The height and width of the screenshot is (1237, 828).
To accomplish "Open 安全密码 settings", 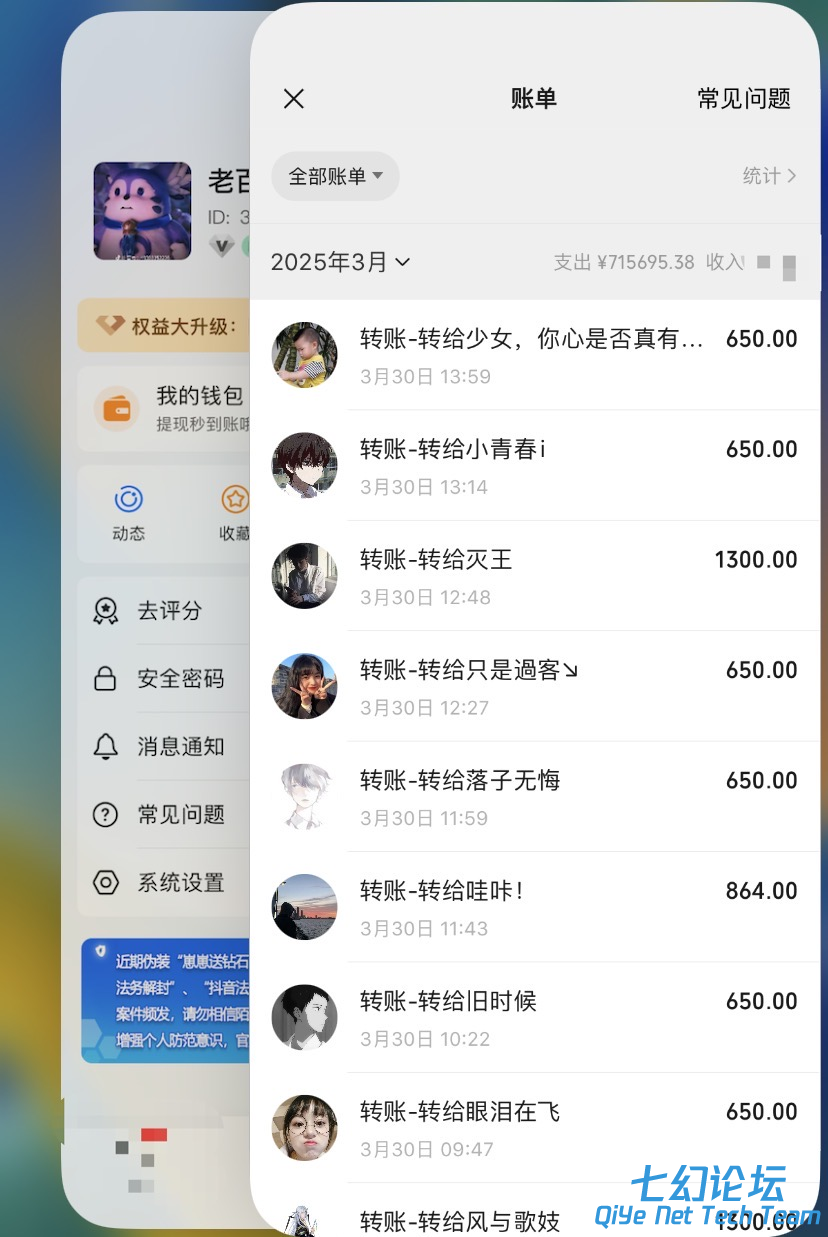I will 178,679.
